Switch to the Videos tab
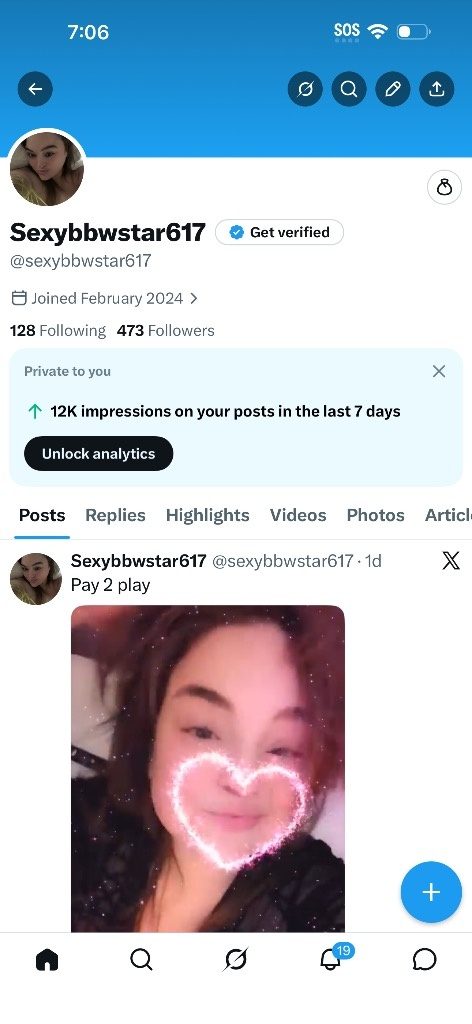This screenshot has width=472, height=1024. coord(298,515)
